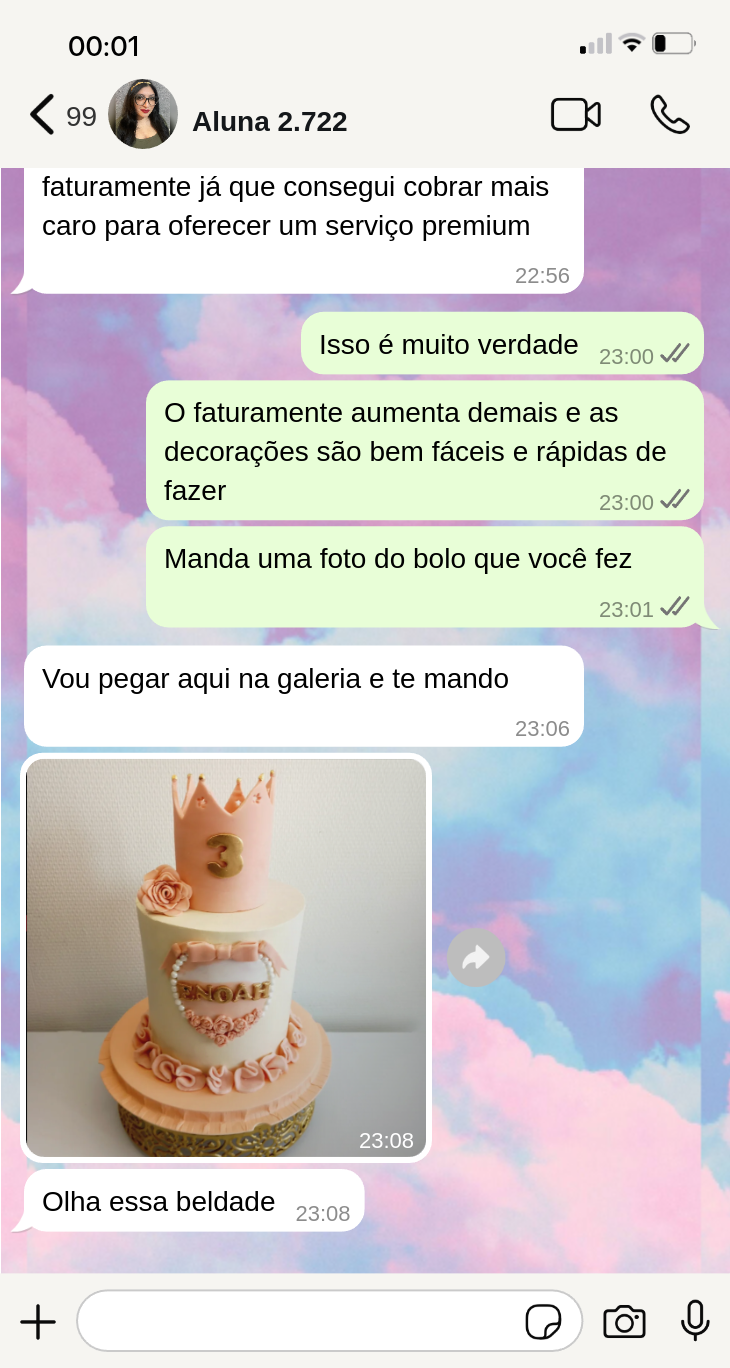
Task: Open the camera to take a photo
Action: (x=625, y=1322)
